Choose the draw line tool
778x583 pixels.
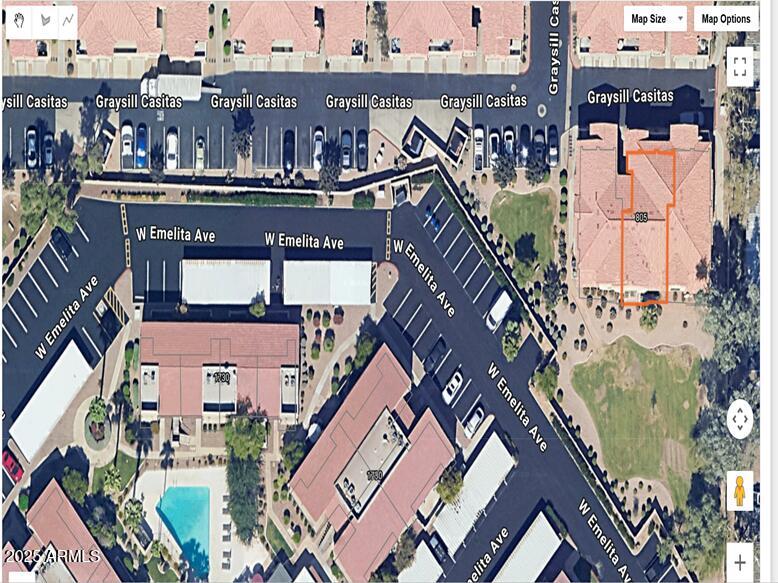click(68, 20)
